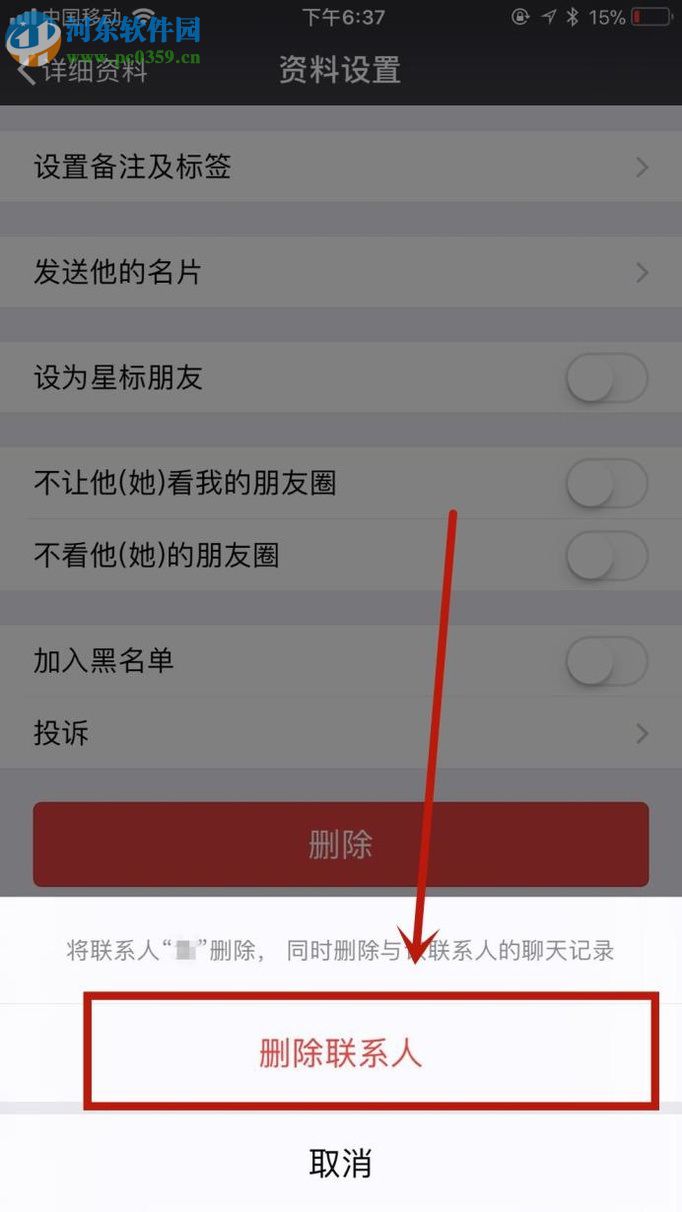Open the 投诉 row
This screenshot has height=1212, width=682.
point(340,733)
